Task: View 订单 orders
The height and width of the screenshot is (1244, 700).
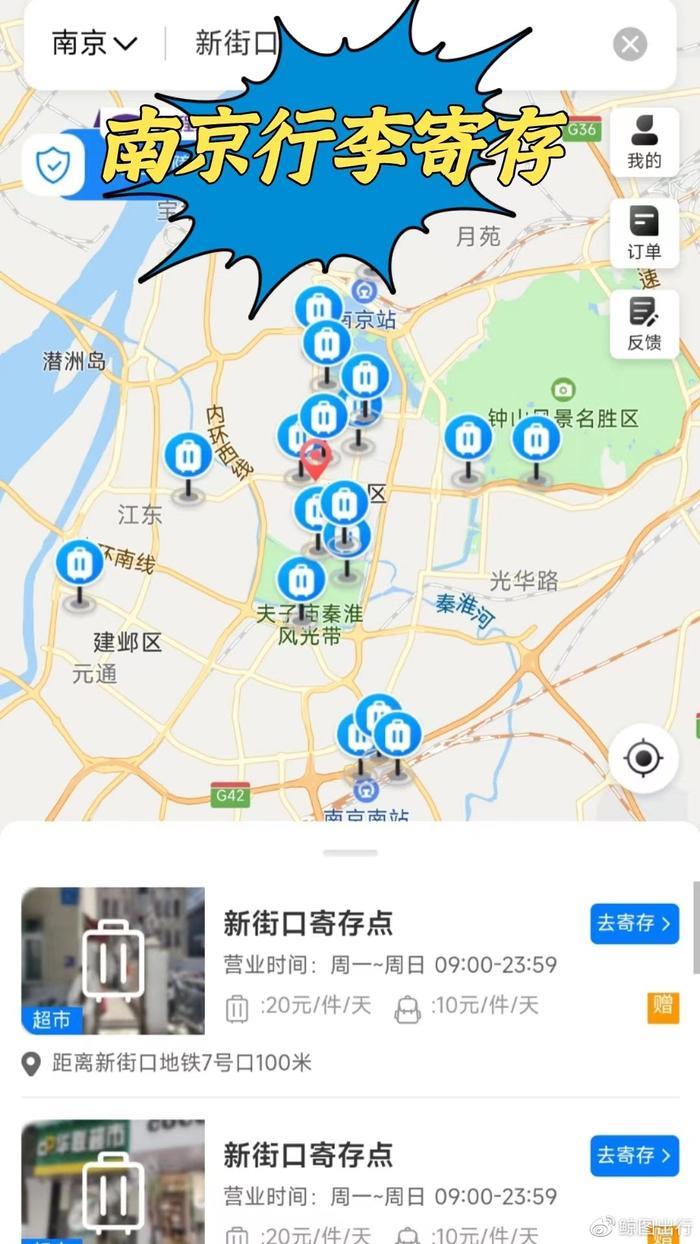Action: tap(644, 233)
